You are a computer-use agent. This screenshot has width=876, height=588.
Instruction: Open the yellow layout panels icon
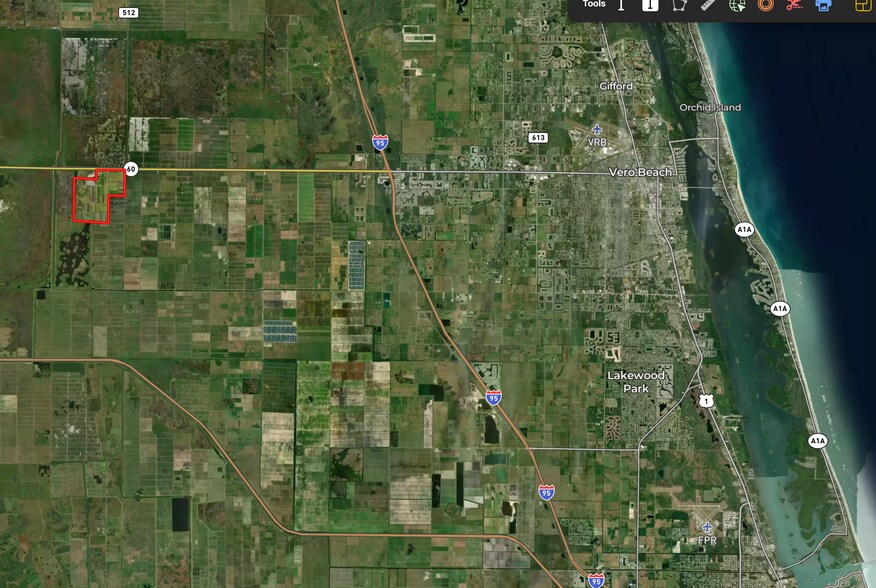[x=865, y=5]
